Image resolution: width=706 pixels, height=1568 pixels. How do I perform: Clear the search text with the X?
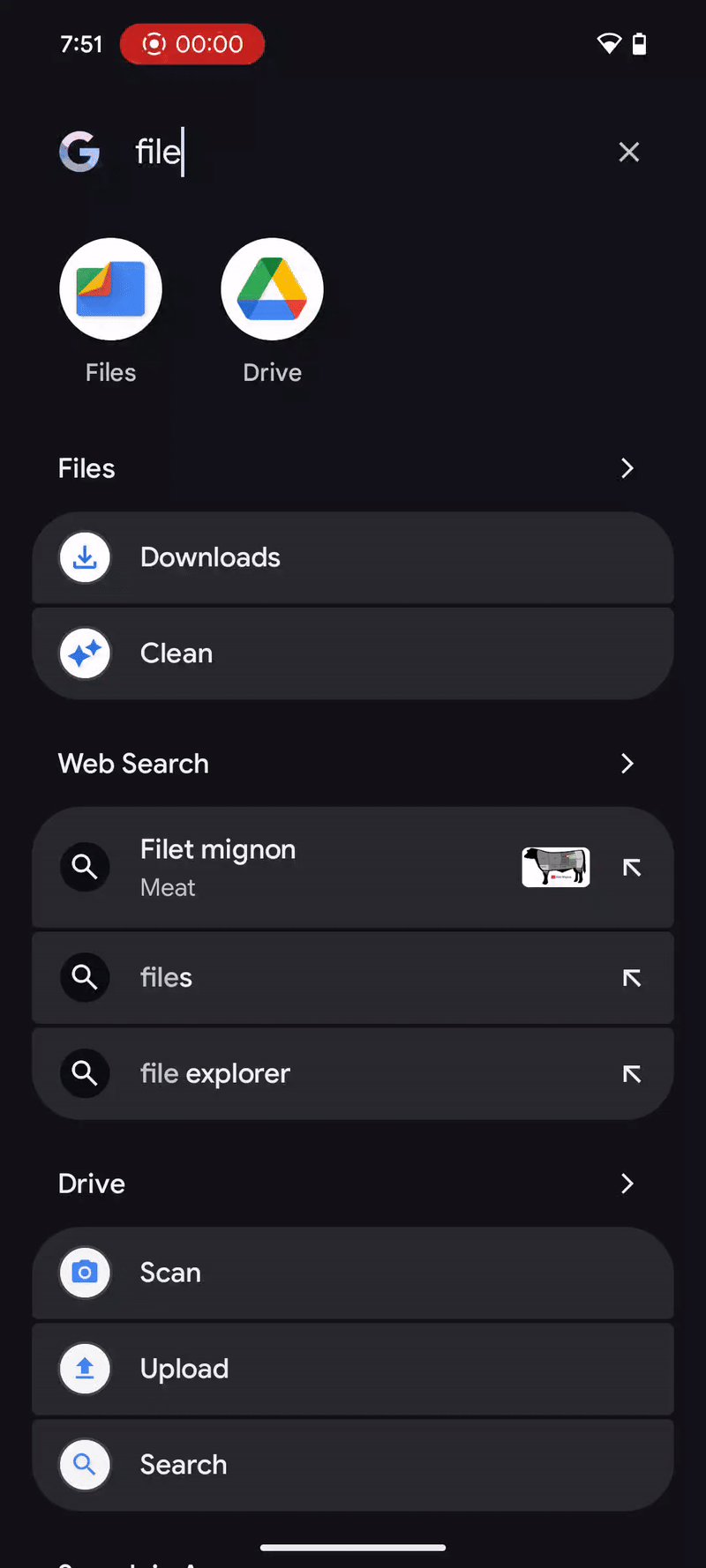coord(628,153)
